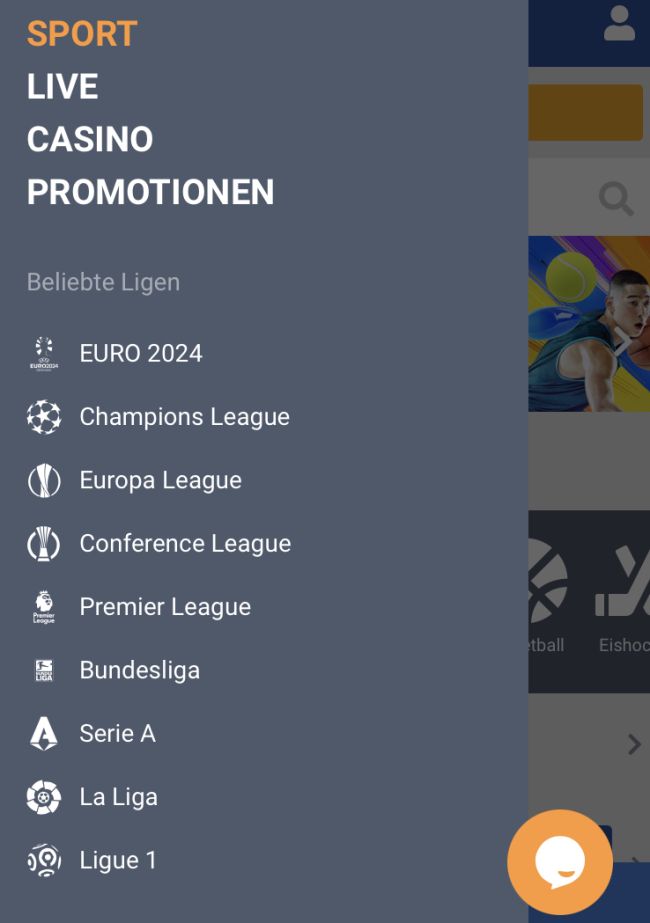Select EURO 2024 league
Screen dimensions: 650x923
[x=140, y=353]
